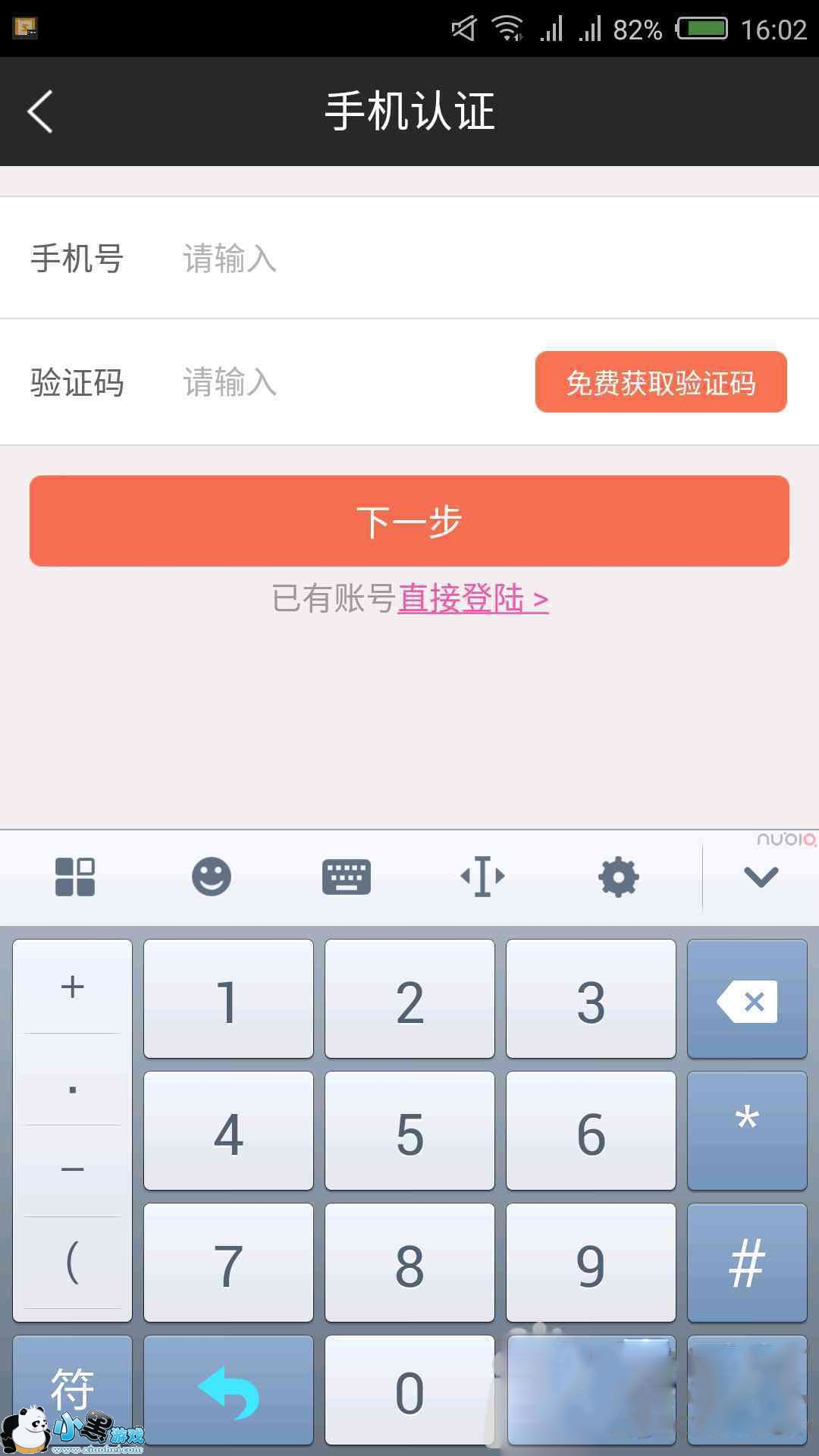Image resolution: width=819 pixels, height=1456 pixels.
Task: Type digit 5 on the keypad
Action: tap(409, 1131)
